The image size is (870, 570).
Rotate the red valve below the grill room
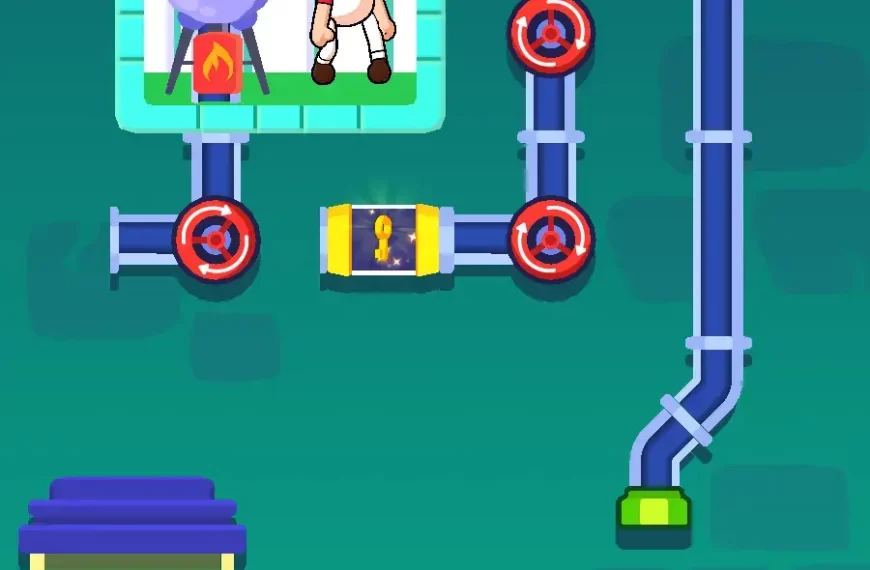tap(216, 240)
